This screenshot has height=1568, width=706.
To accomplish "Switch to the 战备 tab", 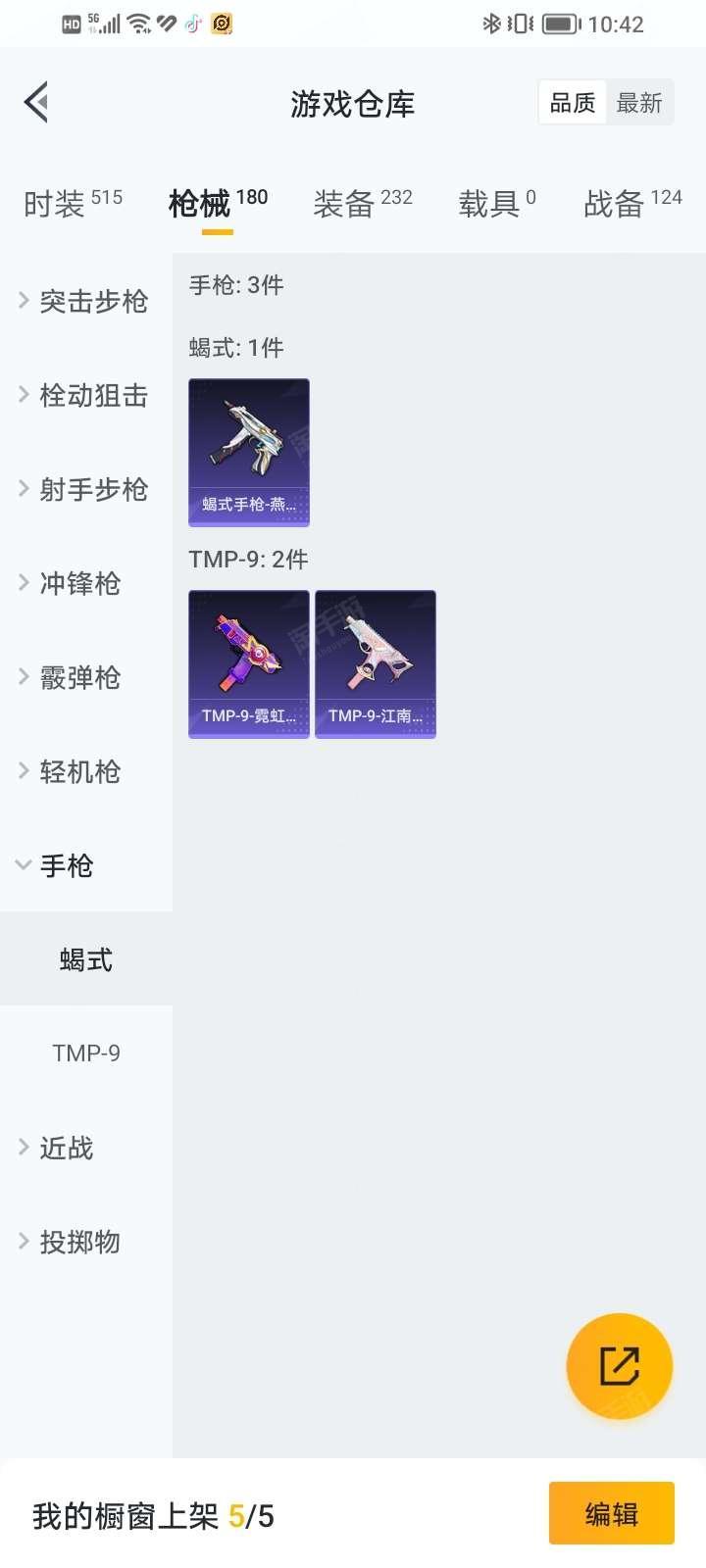I will [x=632, y=203].
